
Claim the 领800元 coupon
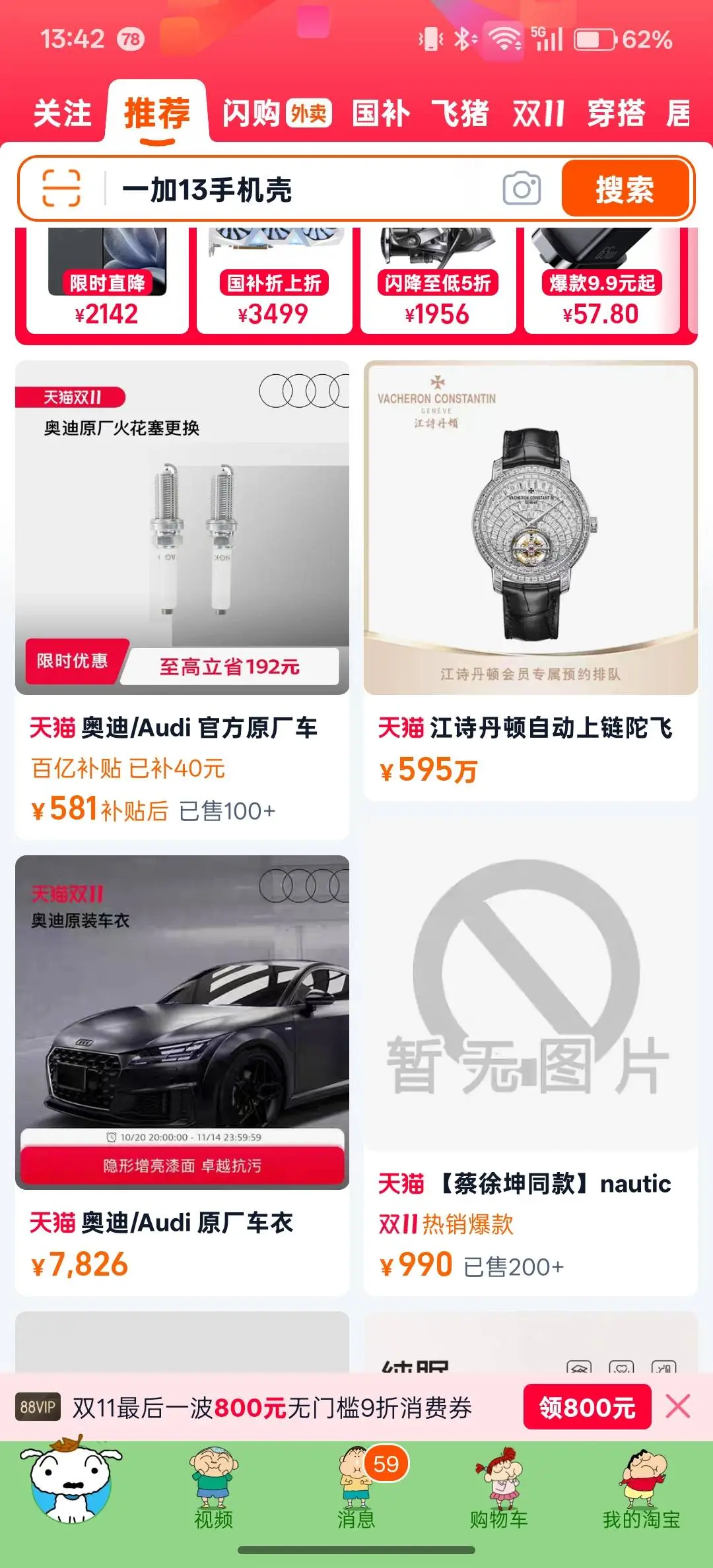[587, 1407]
